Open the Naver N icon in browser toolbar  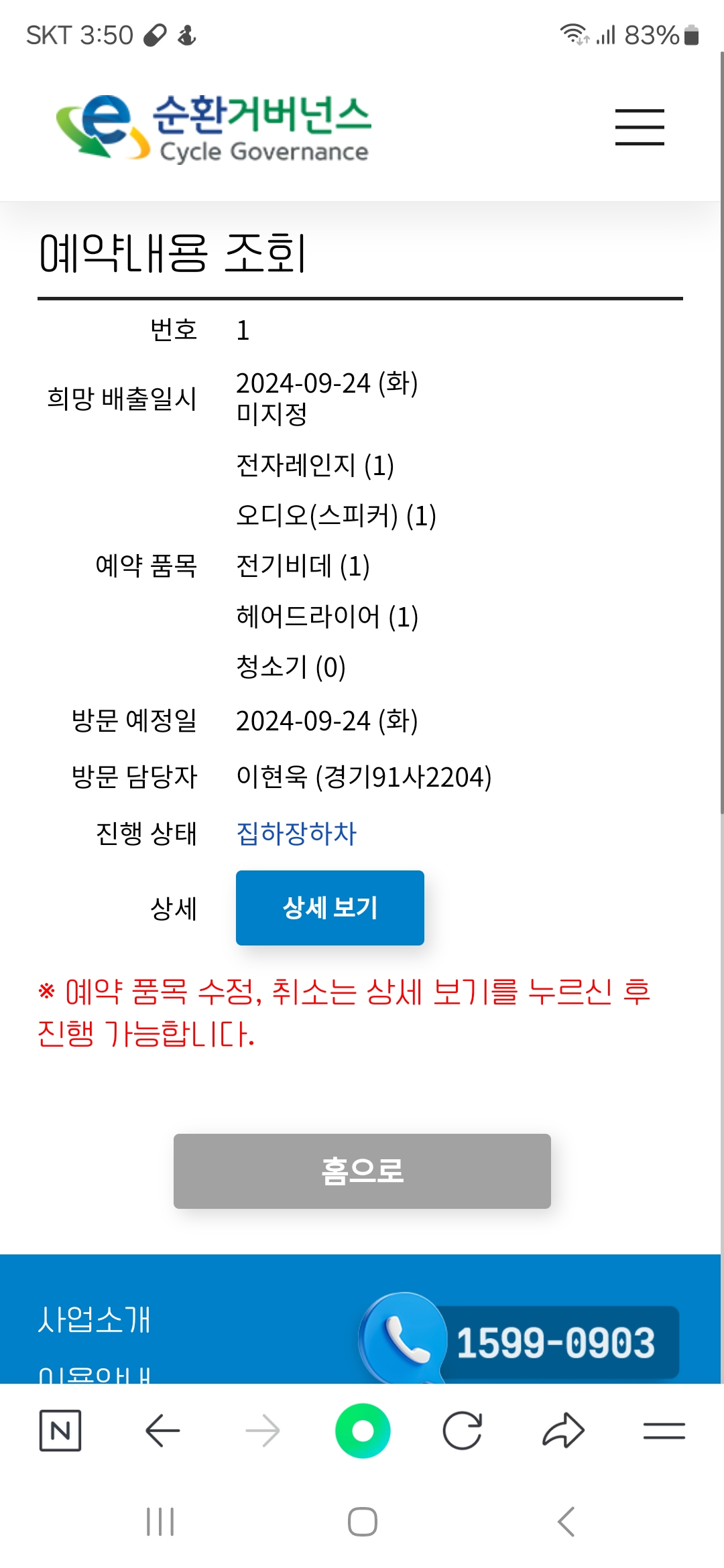(60, 1431)
